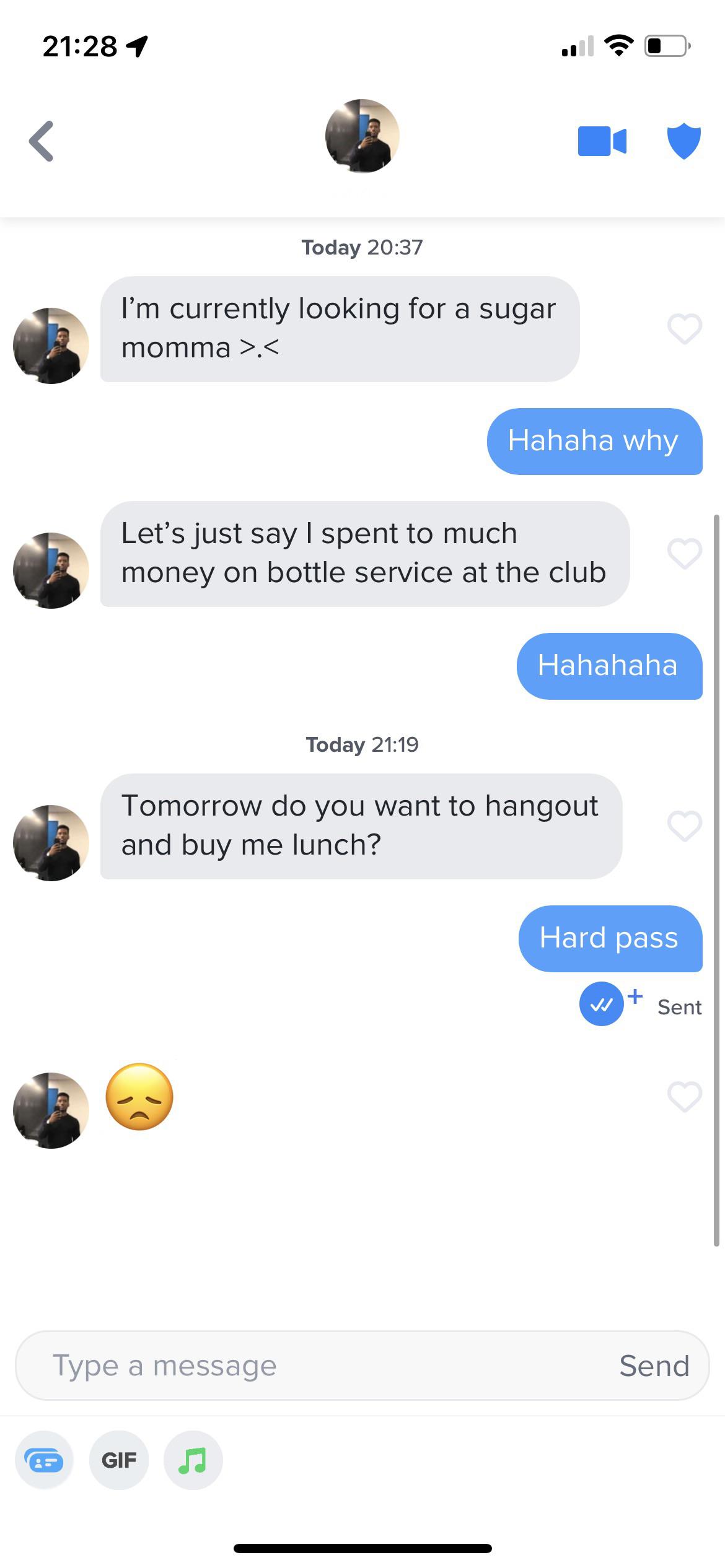
Task: Open the match's profile photo in header
Action: click(362, 136)
